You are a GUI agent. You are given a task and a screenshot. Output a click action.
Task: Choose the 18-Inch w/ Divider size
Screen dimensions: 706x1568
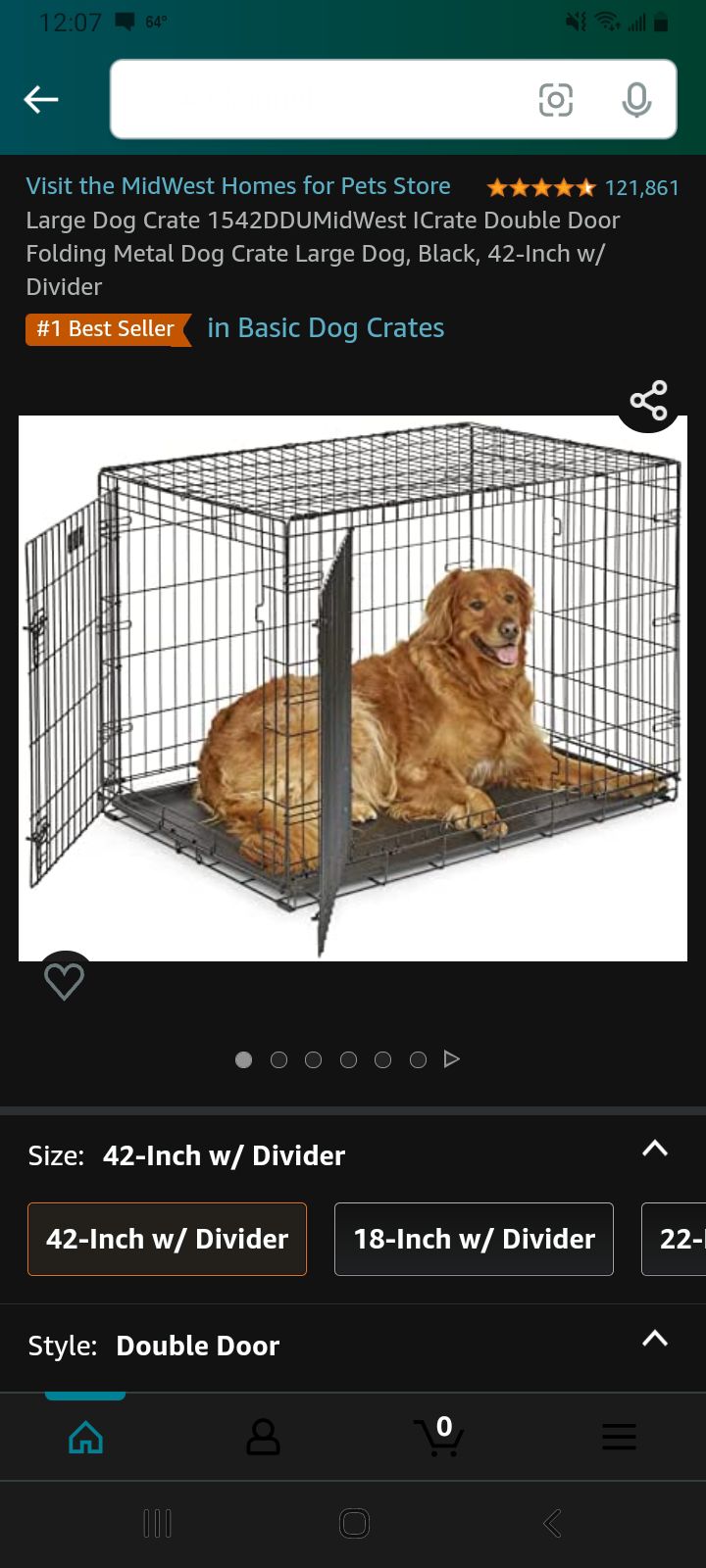(x=474, y=1239)
